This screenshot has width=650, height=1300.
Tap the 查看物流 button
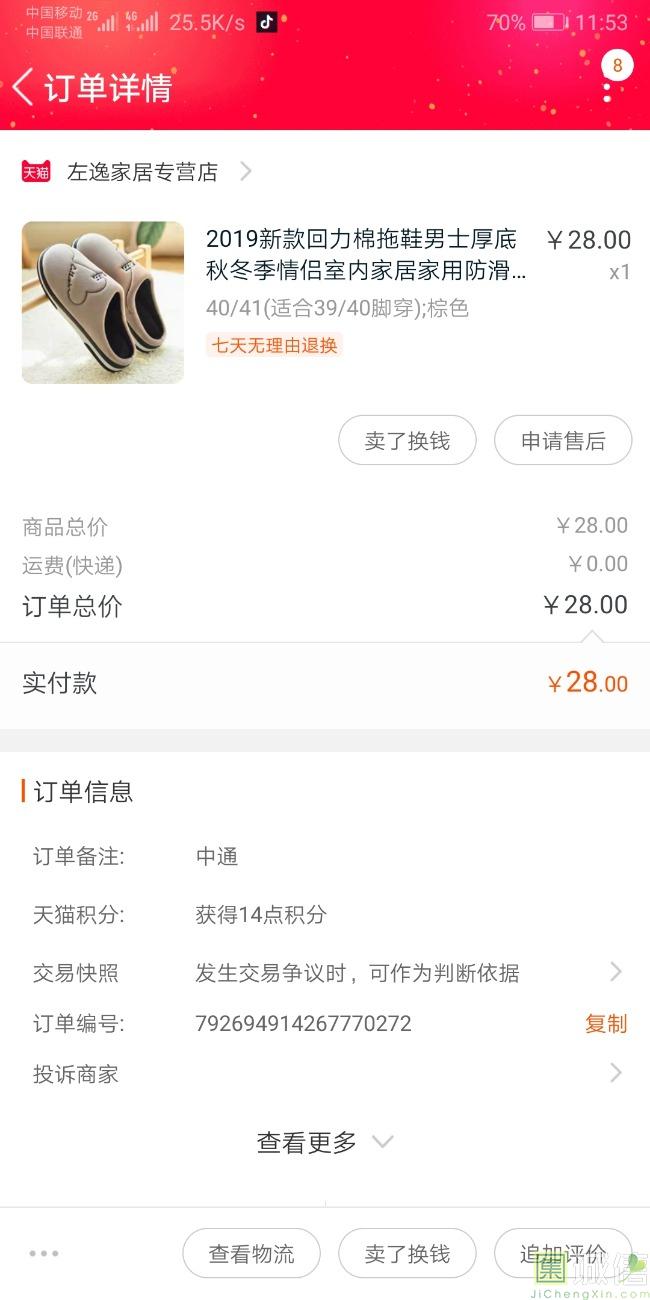click(x=251, y=1253)
